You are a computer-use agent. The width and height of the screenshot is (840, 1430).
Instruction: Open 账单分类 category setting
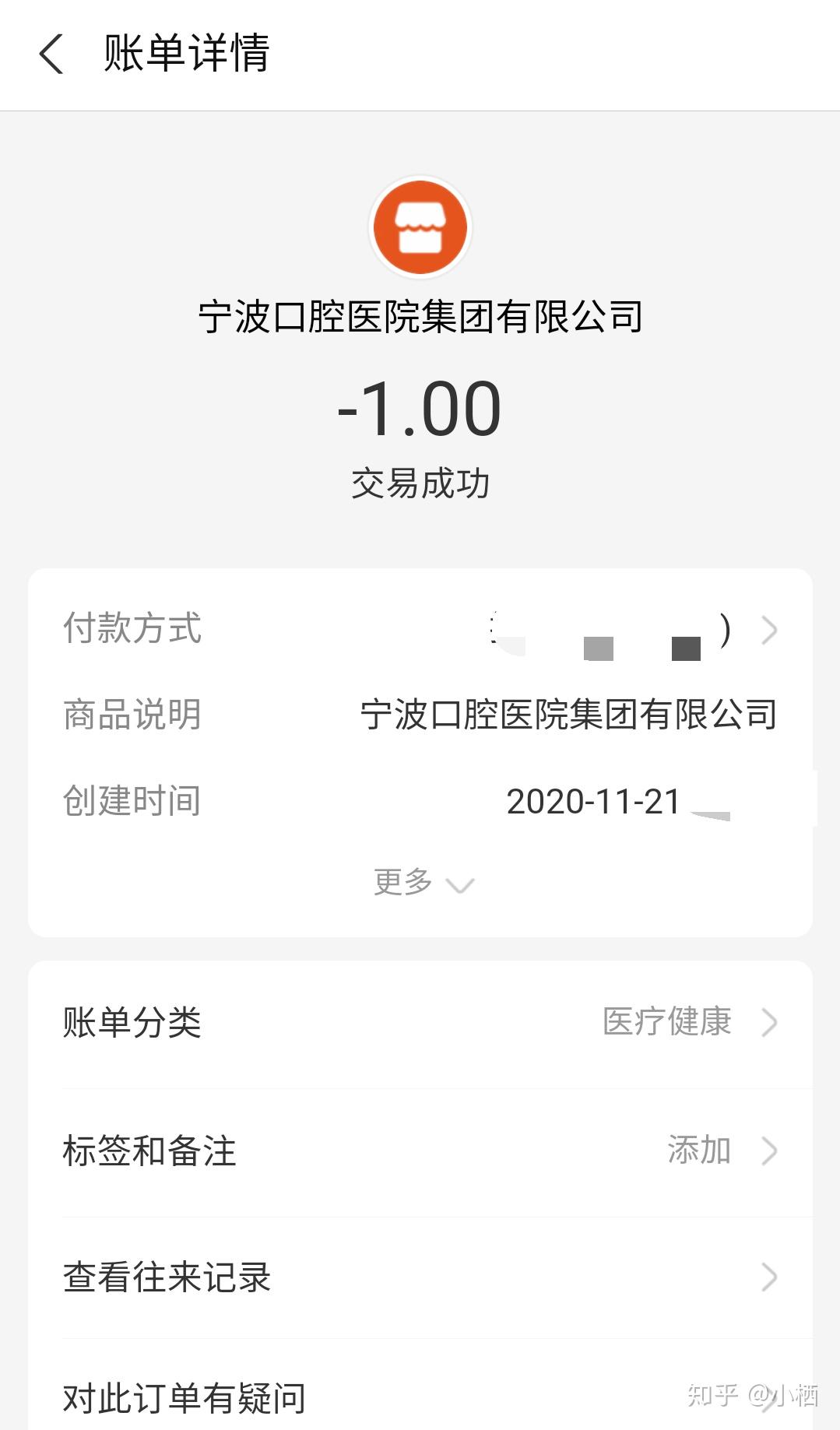point(420,1023)
